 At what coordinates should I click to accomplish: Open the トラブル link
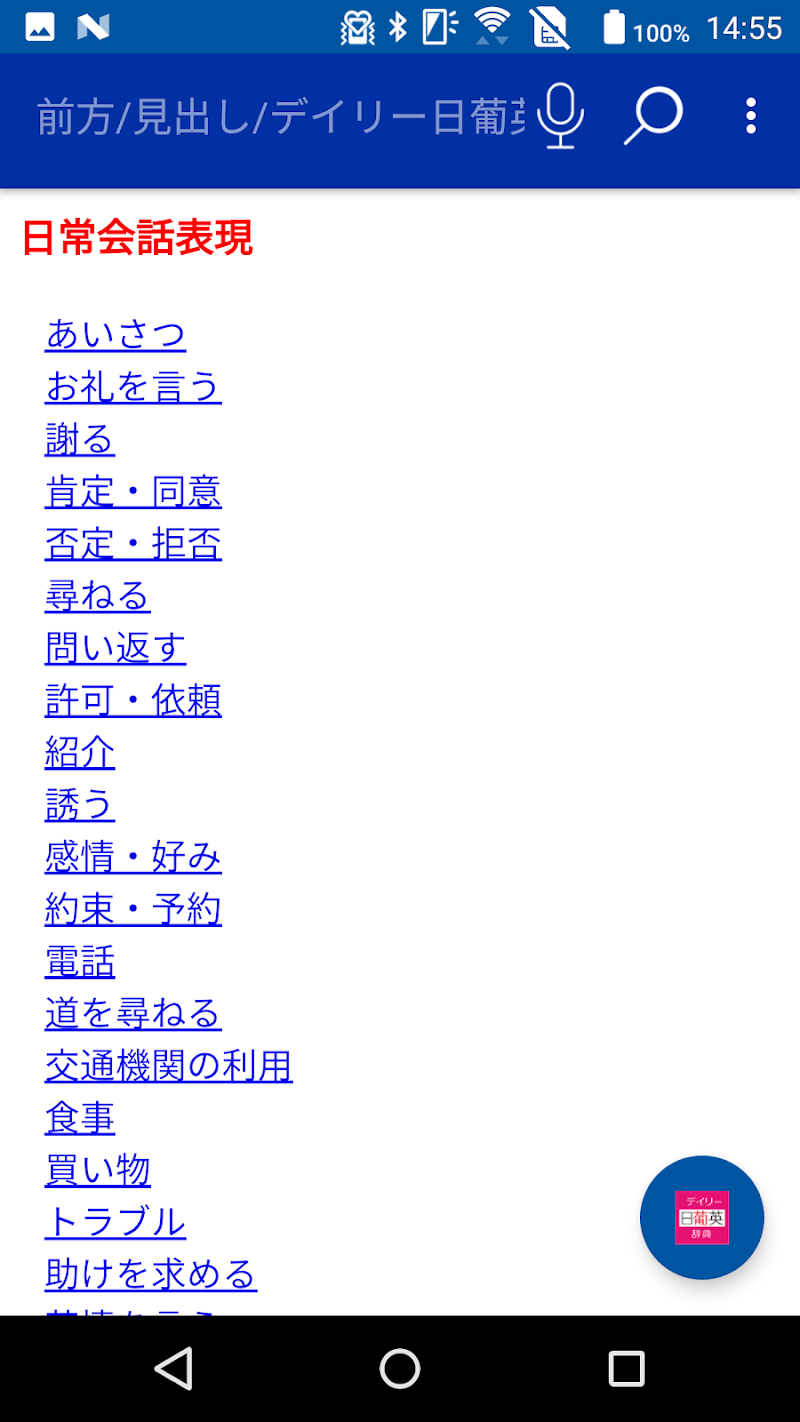[x=115, y=1222]
